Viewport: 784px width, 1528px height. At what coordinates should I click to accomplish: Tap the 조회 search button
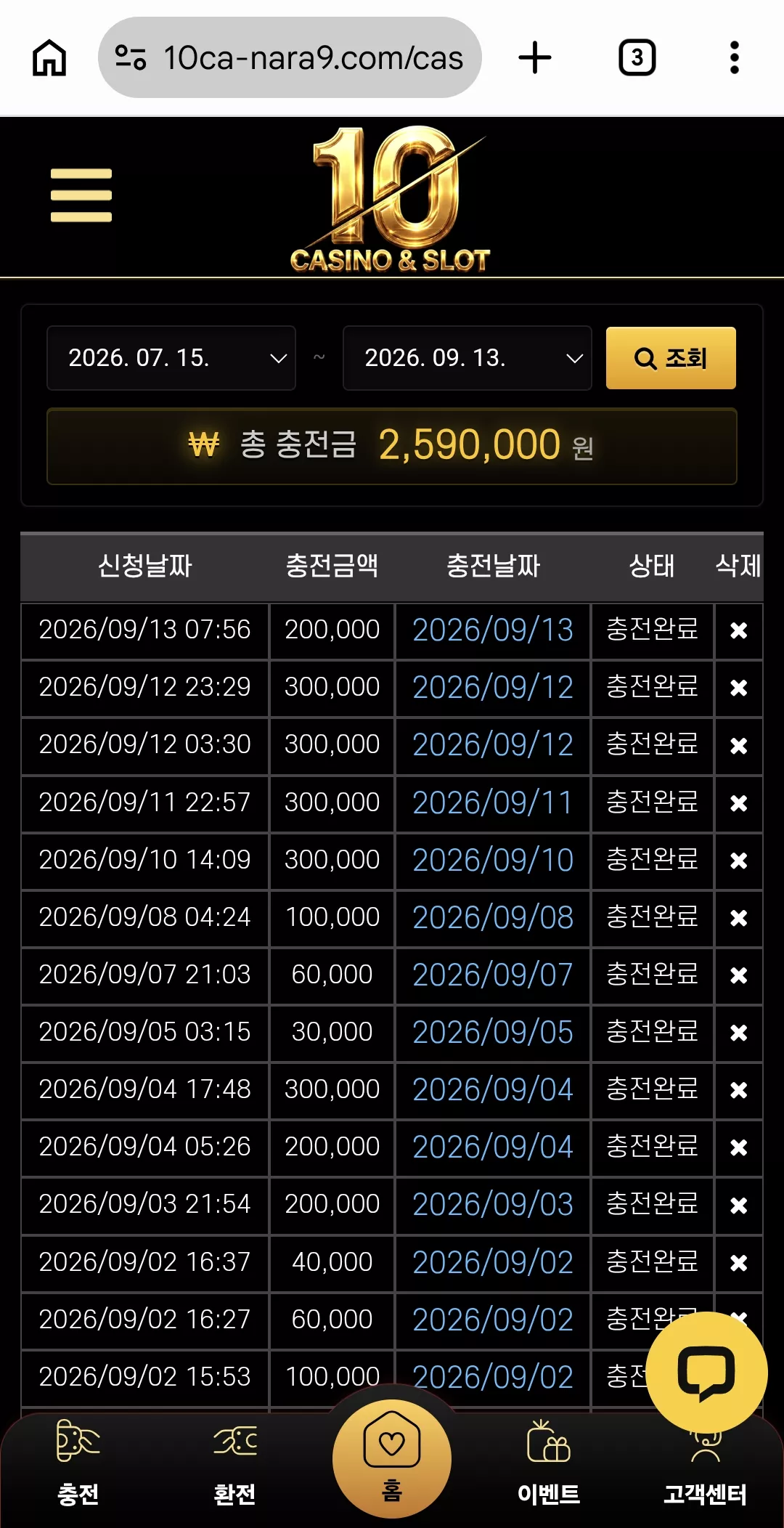tap(671, 358)
